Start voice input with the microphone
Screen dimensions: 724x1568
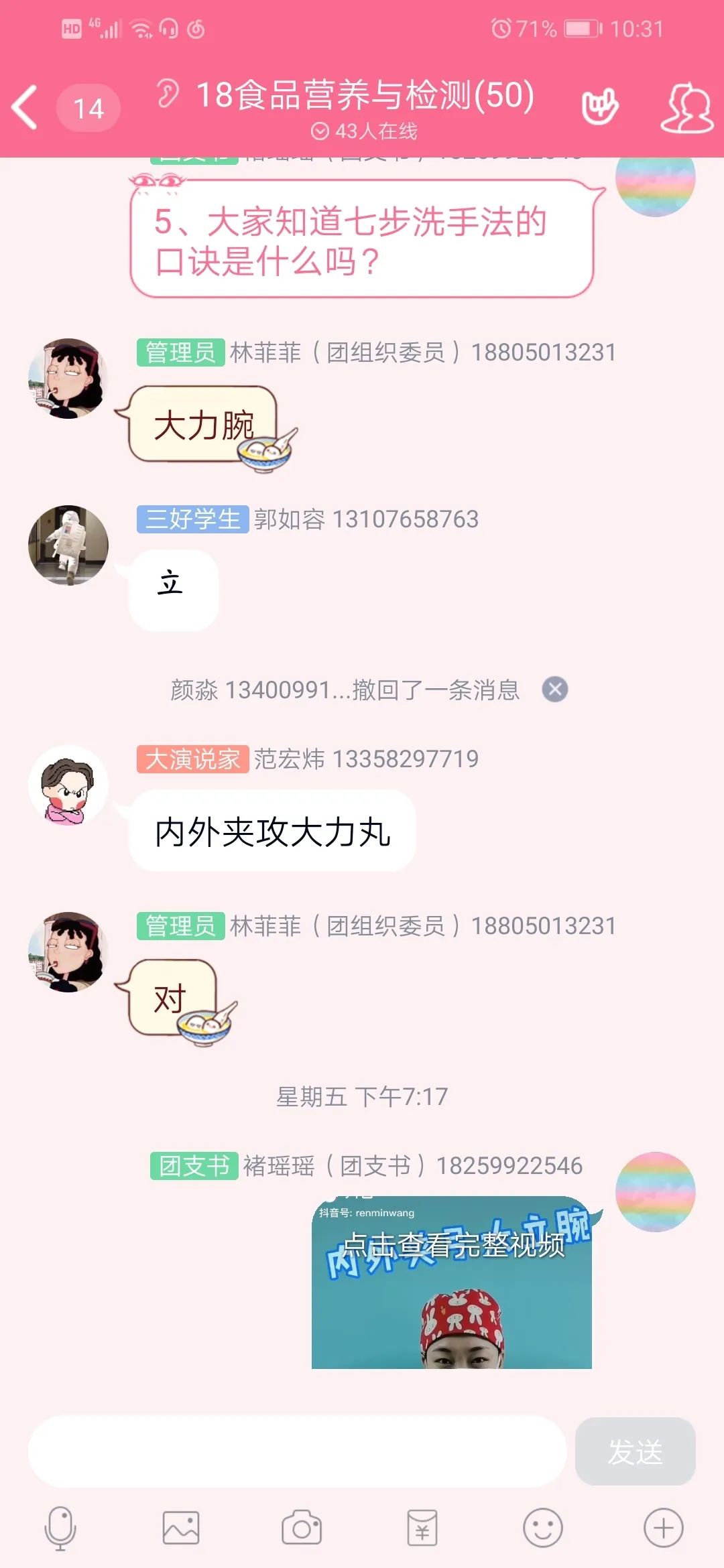pos(60,1528)
